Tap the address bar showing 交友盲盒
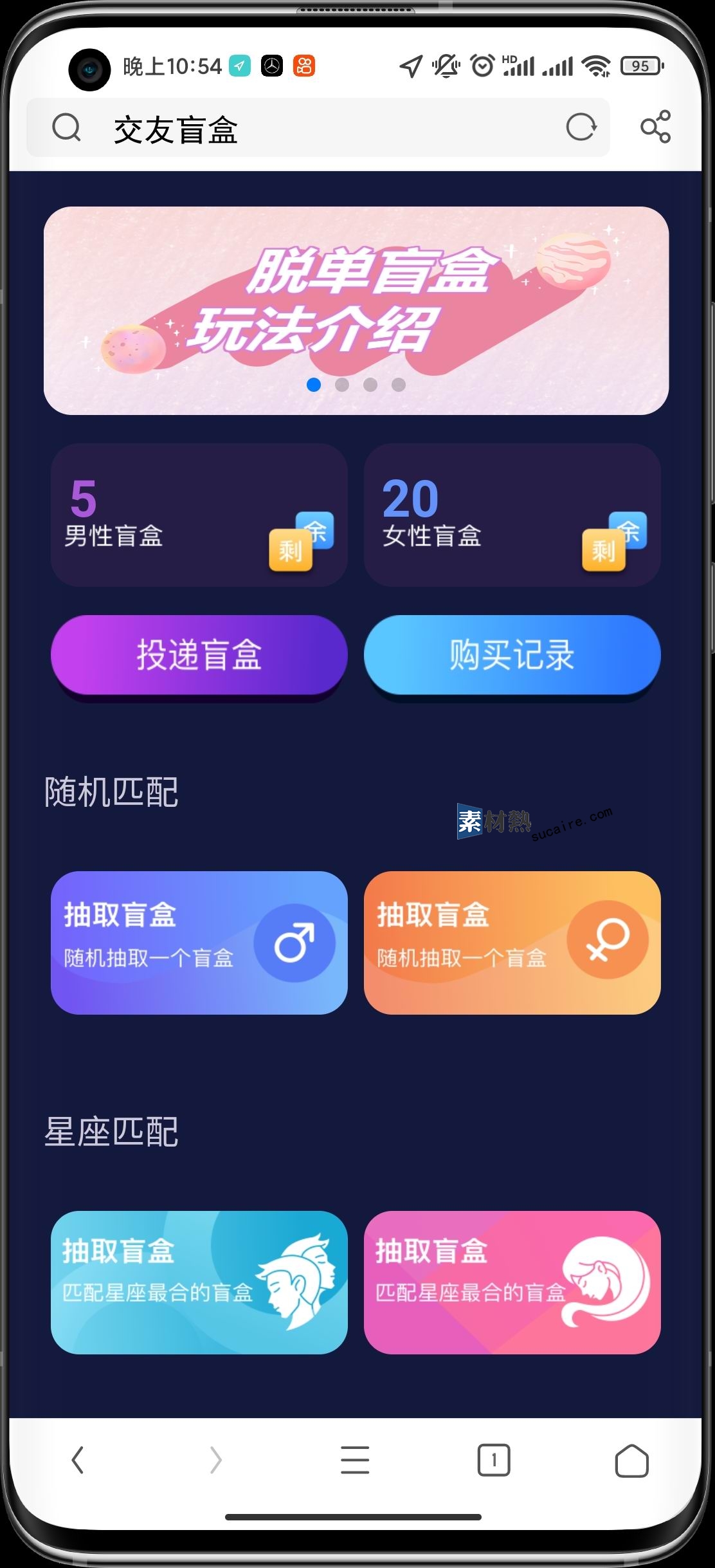Screen dimensions: 715x1568 point(309,129)
